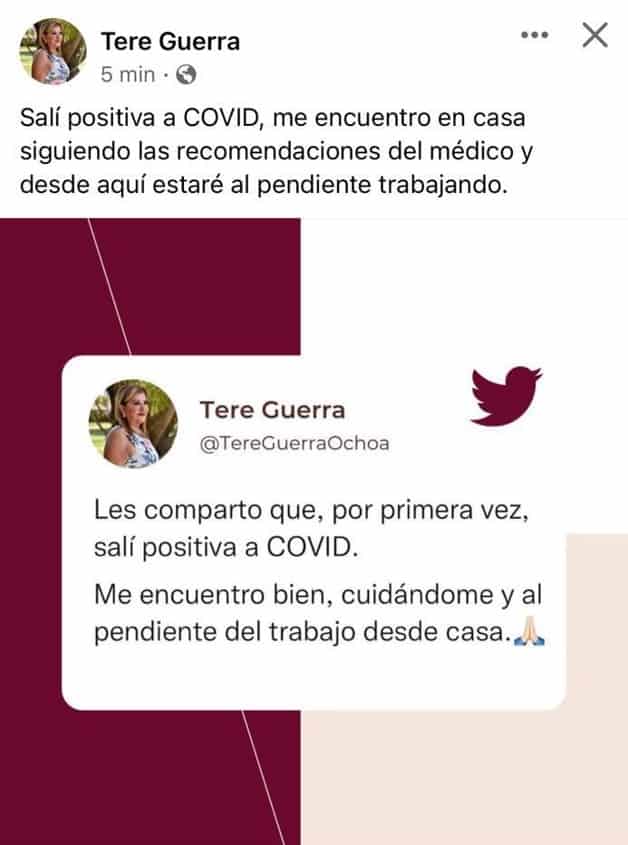The height and width of the screenshot is (845, 628).
Task: Open the attached tweet image in the post
Action: (x=314, y=530)
